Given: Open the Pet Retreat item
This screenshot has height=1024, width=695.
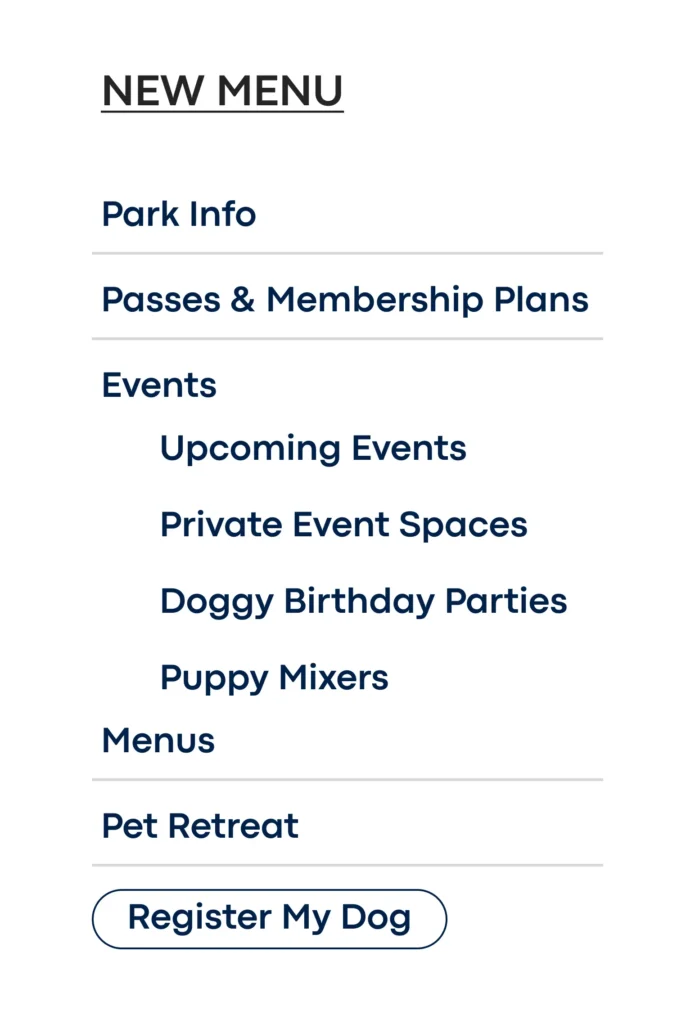Looking at the screenshot, I should click(x=200, y=826).
